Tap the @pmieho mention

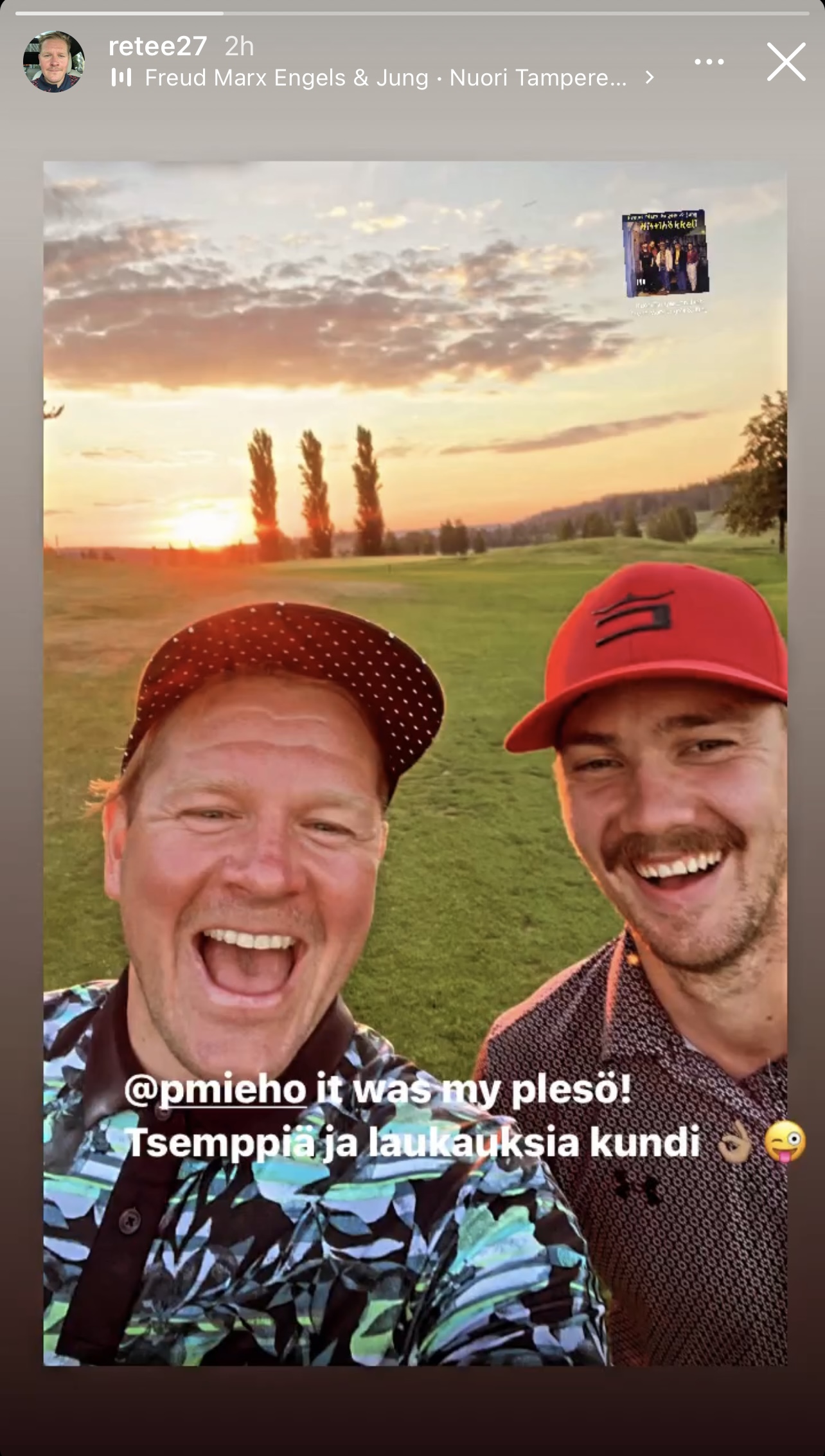coord(215,1088)
